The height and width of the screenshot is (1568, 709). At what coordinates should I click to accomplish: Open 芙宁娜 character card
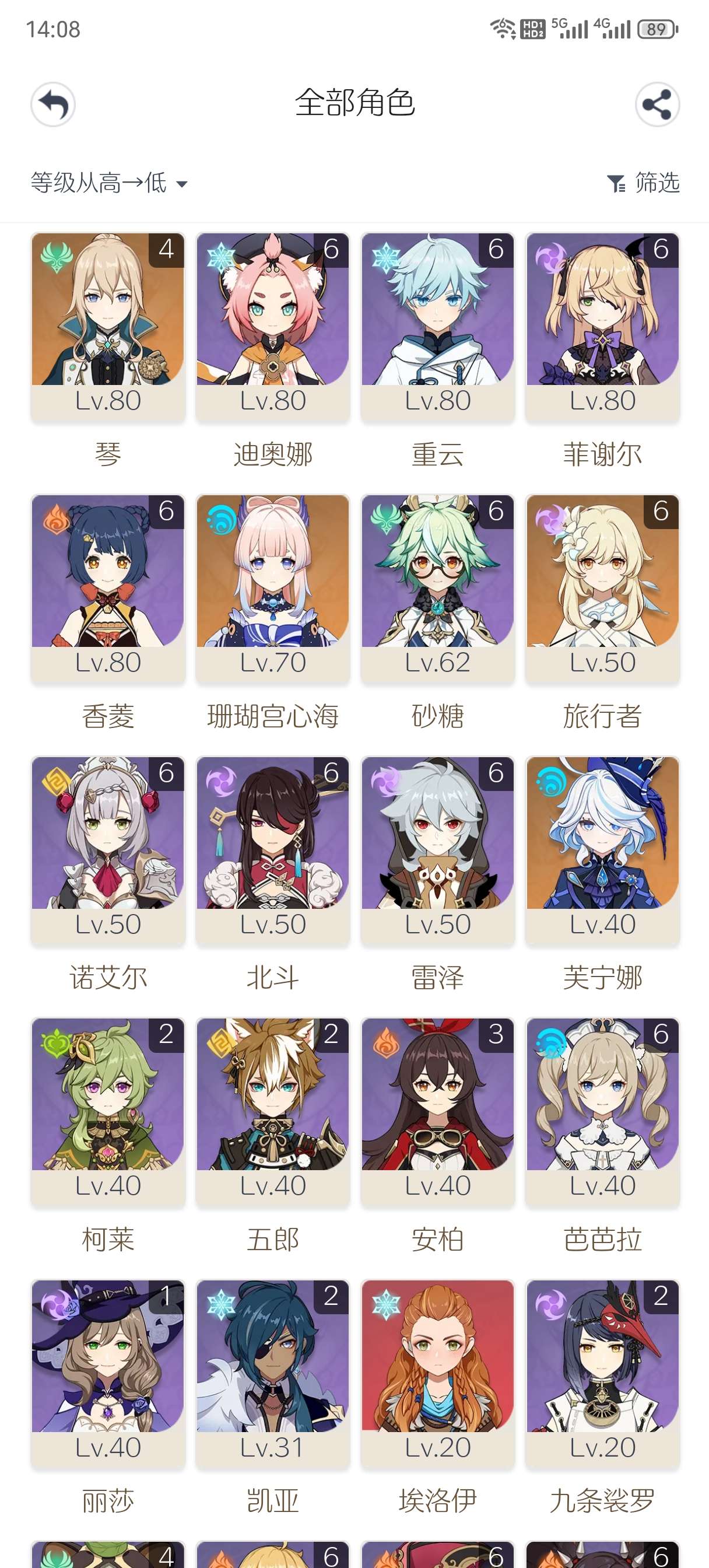point(602,850)
